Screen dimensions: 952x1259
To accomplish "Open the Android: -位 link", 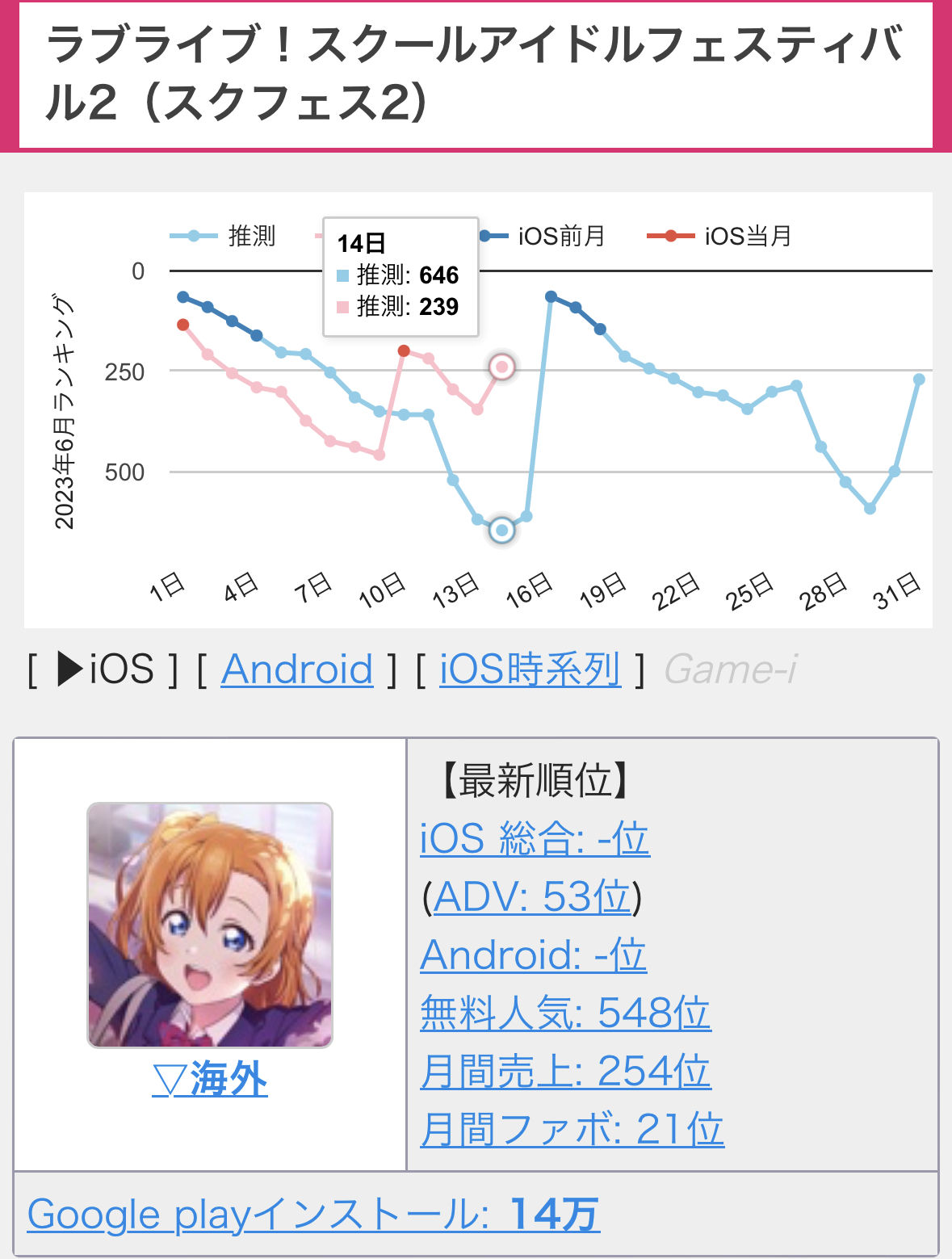I will pyautogui.click(x=533, y=955).
